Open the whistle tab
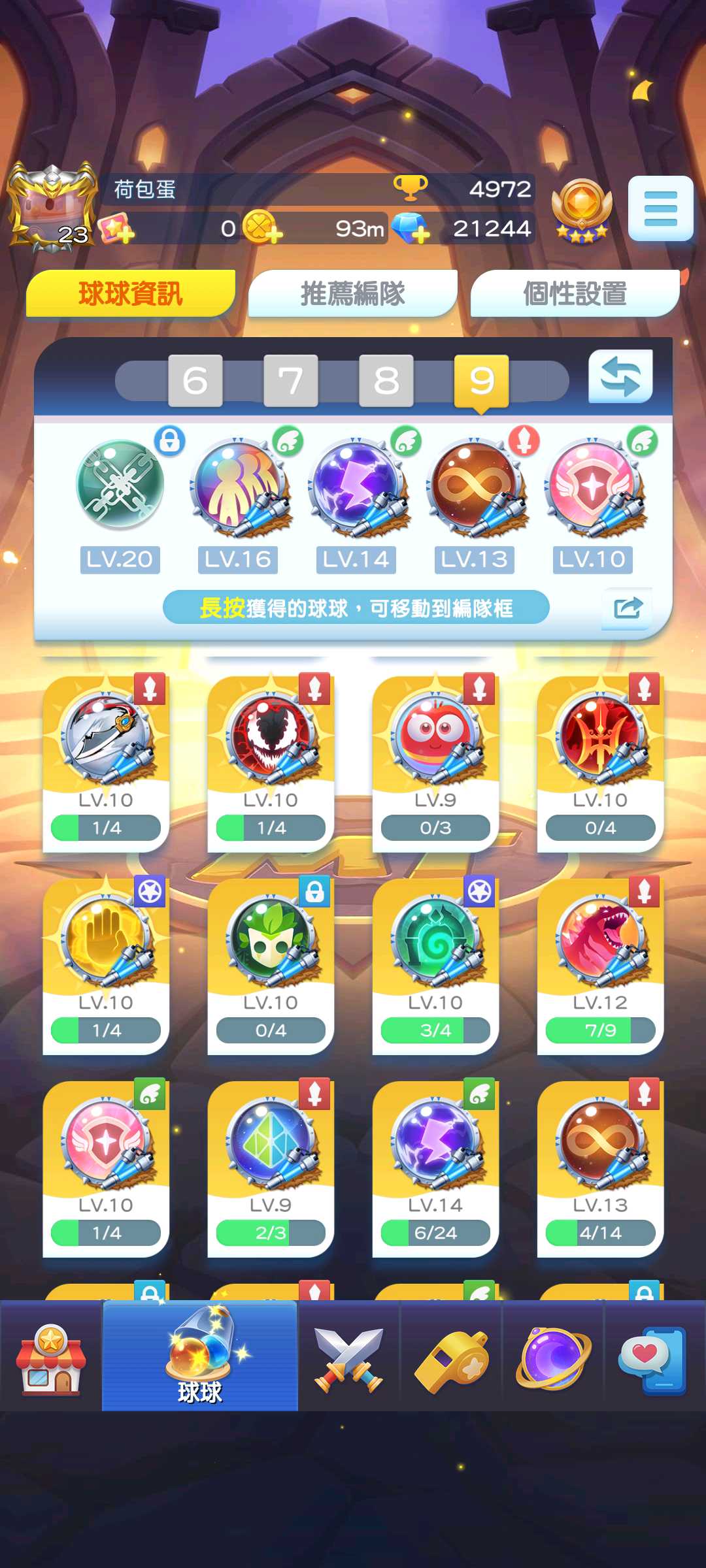The width and height of the screenshot is (706, 1568). [451, 1359]
